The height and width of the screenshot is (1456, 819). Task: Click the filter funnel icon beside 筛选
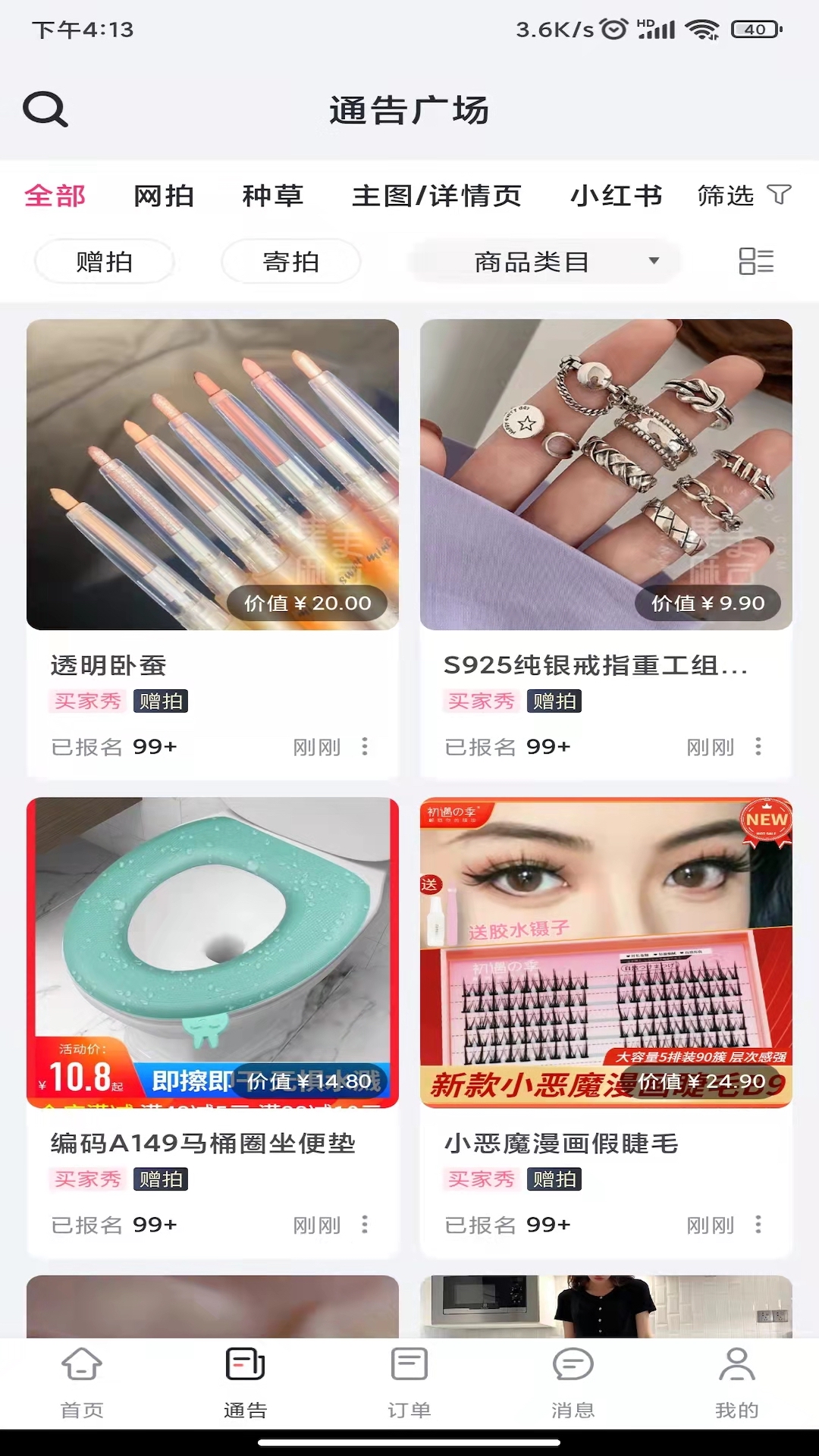tap(780, 195)
